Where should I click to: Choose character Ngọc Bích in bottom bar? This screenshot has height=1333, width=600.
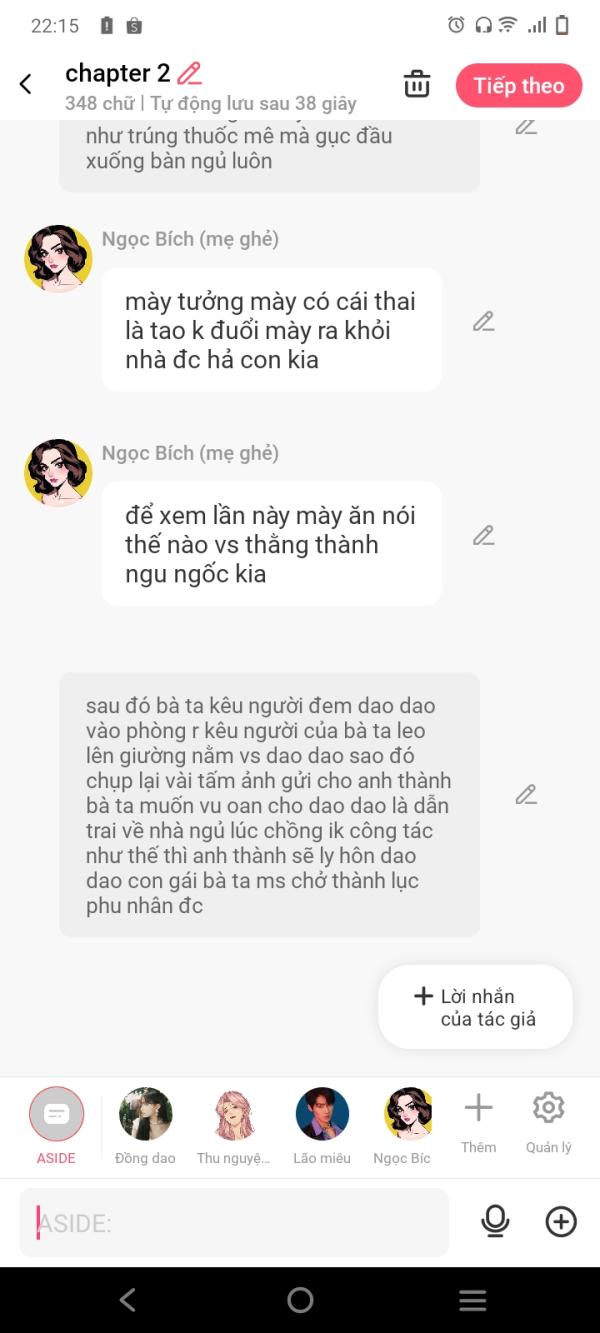tap(409, 1115)
